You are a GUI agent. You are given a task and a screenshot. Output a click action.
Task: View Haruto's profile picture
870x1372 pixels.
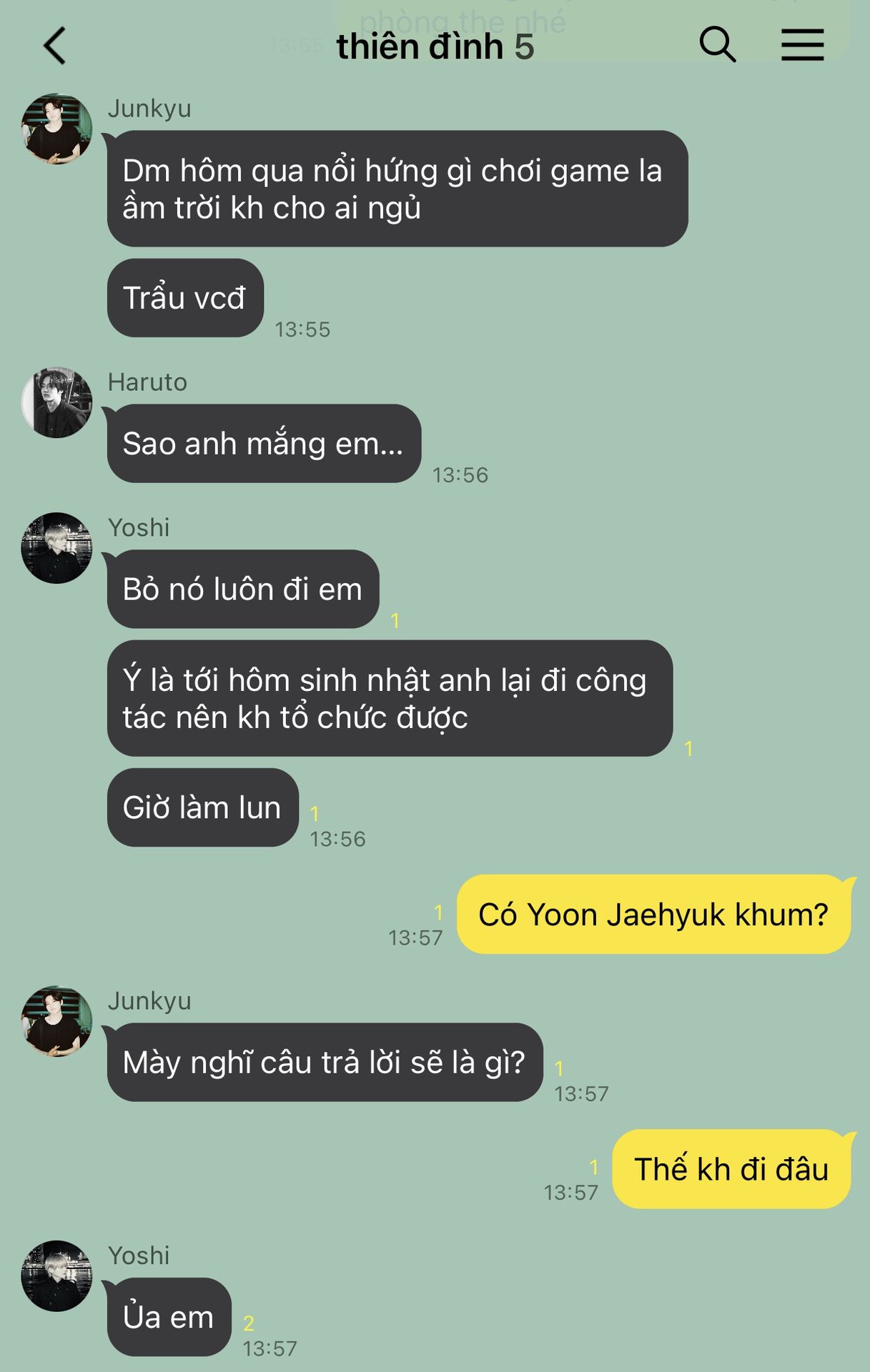pos(56,402)
